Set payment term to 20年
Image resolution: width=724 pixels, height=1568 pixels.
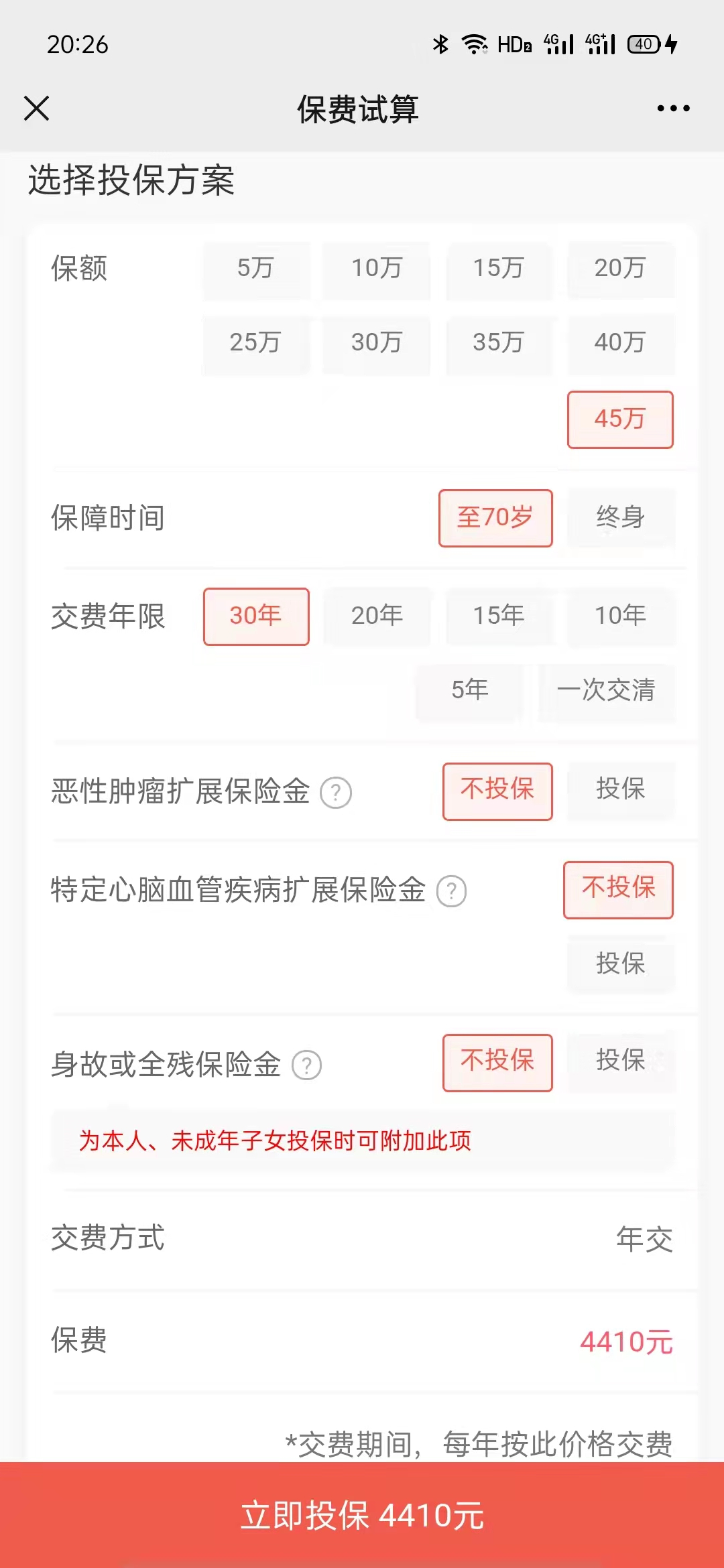click(377, 616)
